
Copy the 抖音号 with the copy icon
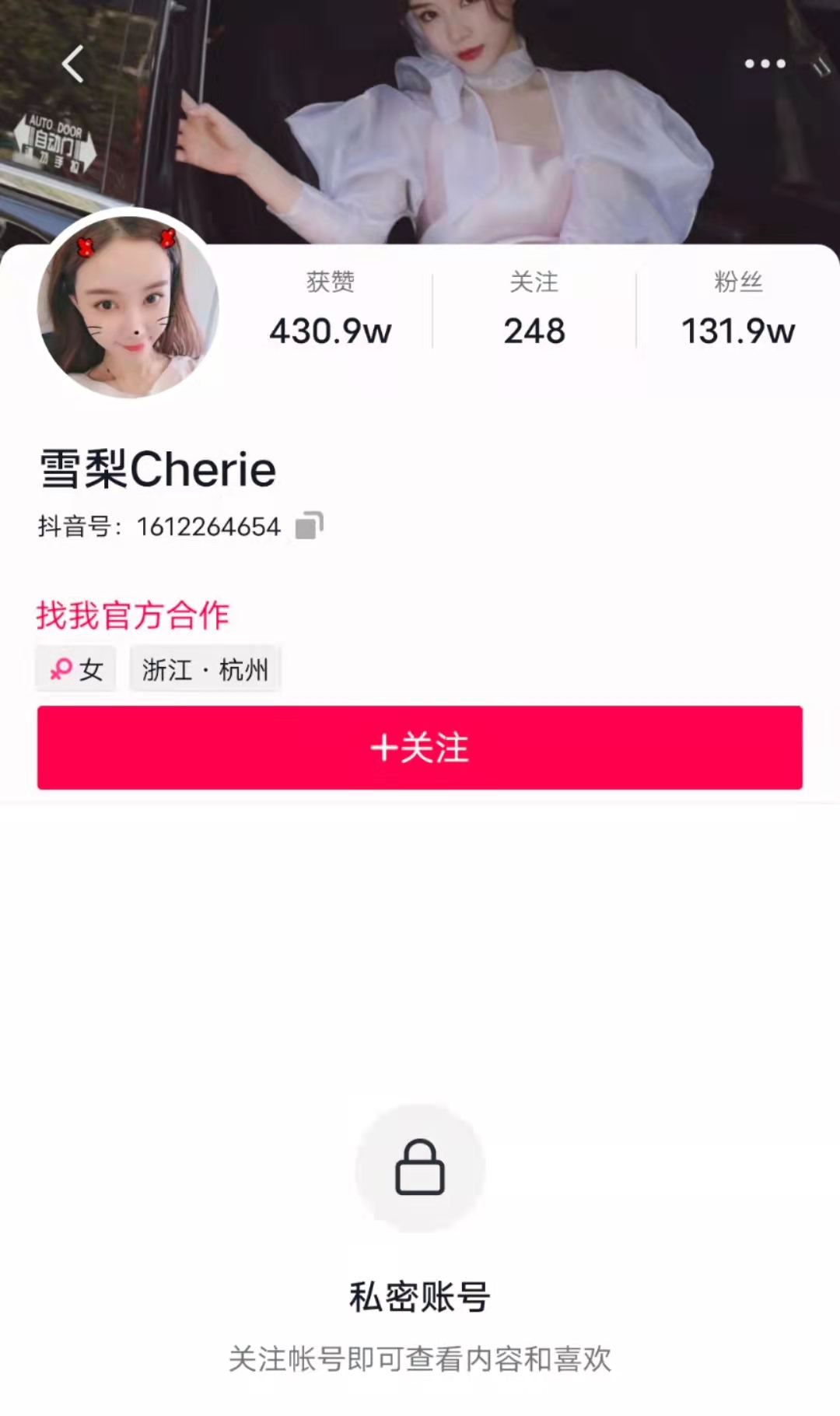[309, 526]
